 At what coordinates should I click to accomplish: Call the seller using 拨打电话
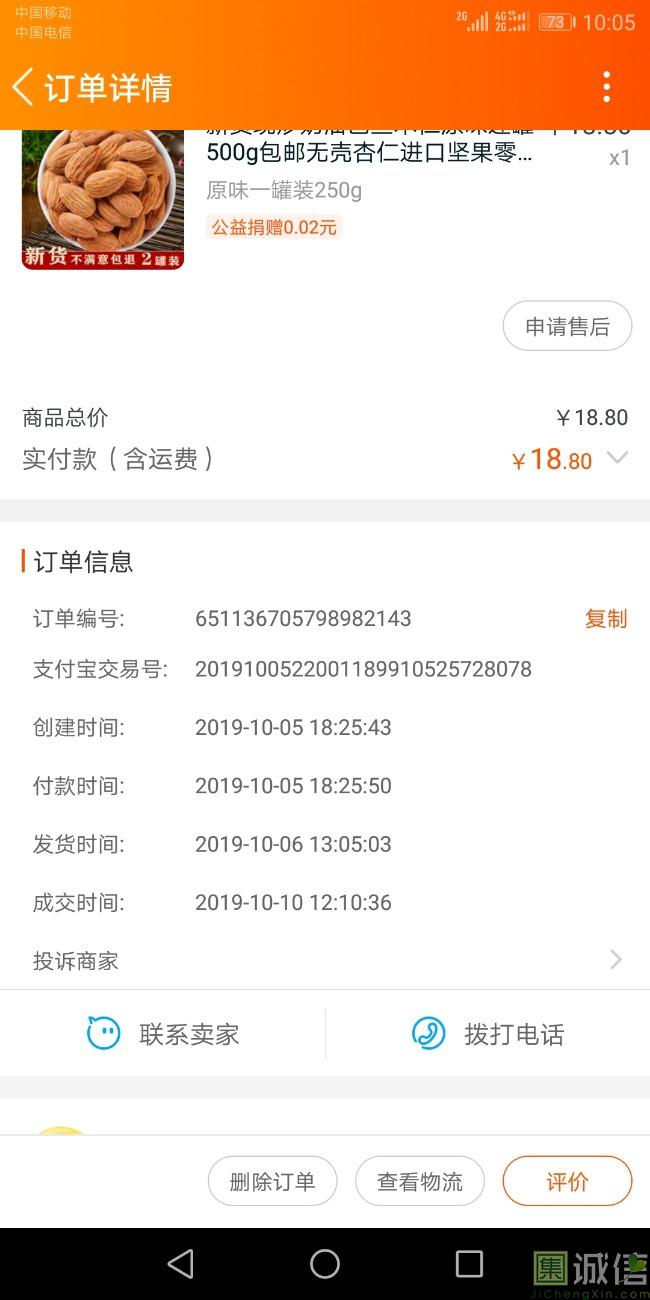pos(488,1034)
